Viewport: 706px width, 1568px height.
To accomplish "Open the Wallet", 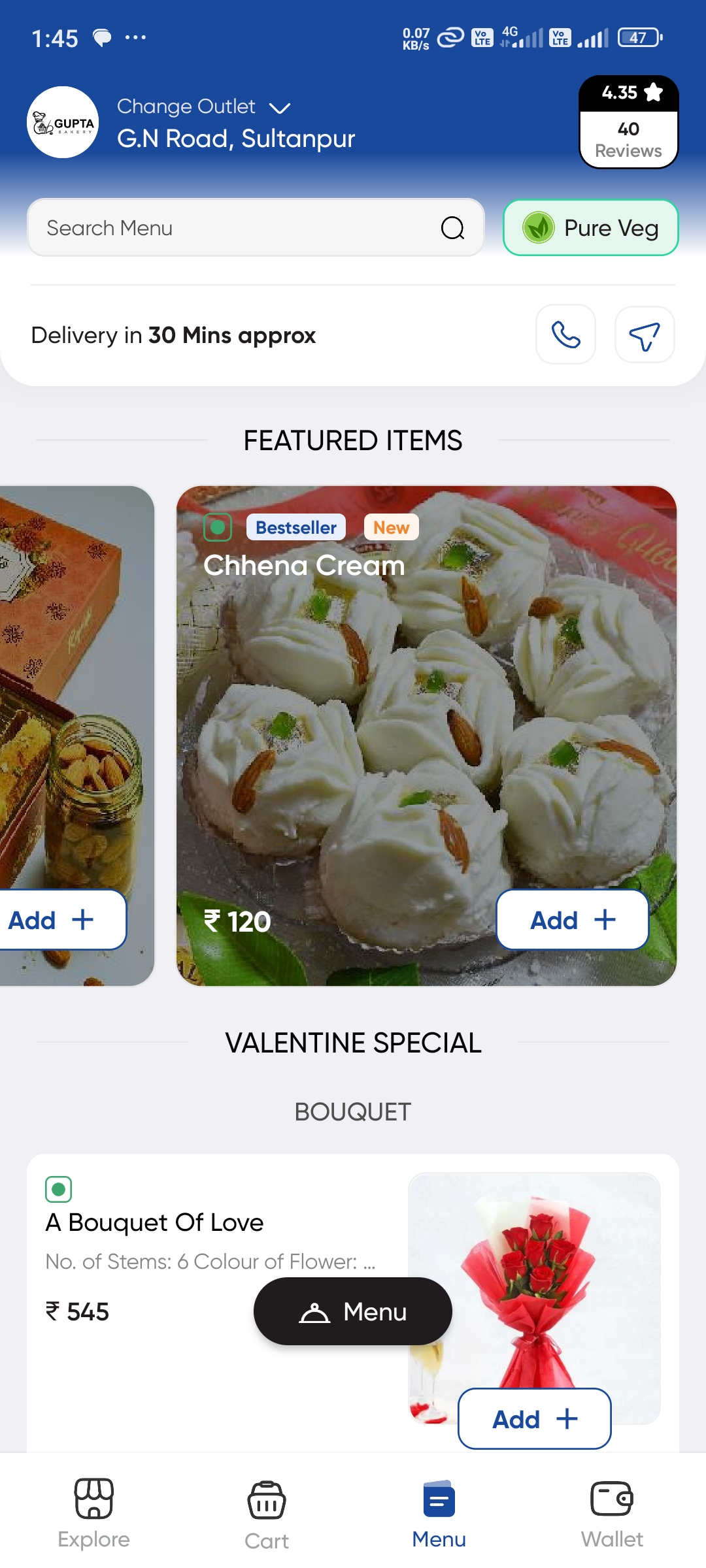I will [x=613, y=1516].
